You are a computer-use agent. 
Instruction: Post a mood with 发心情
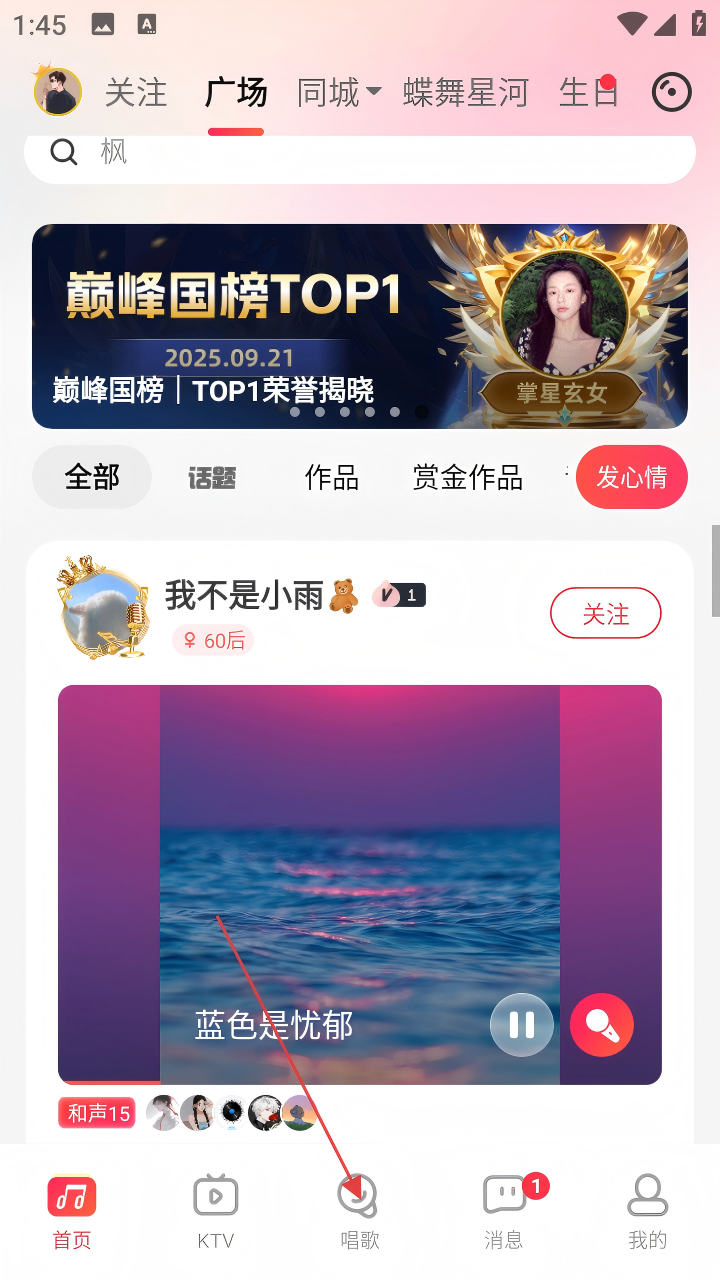[x=631, y=477]
